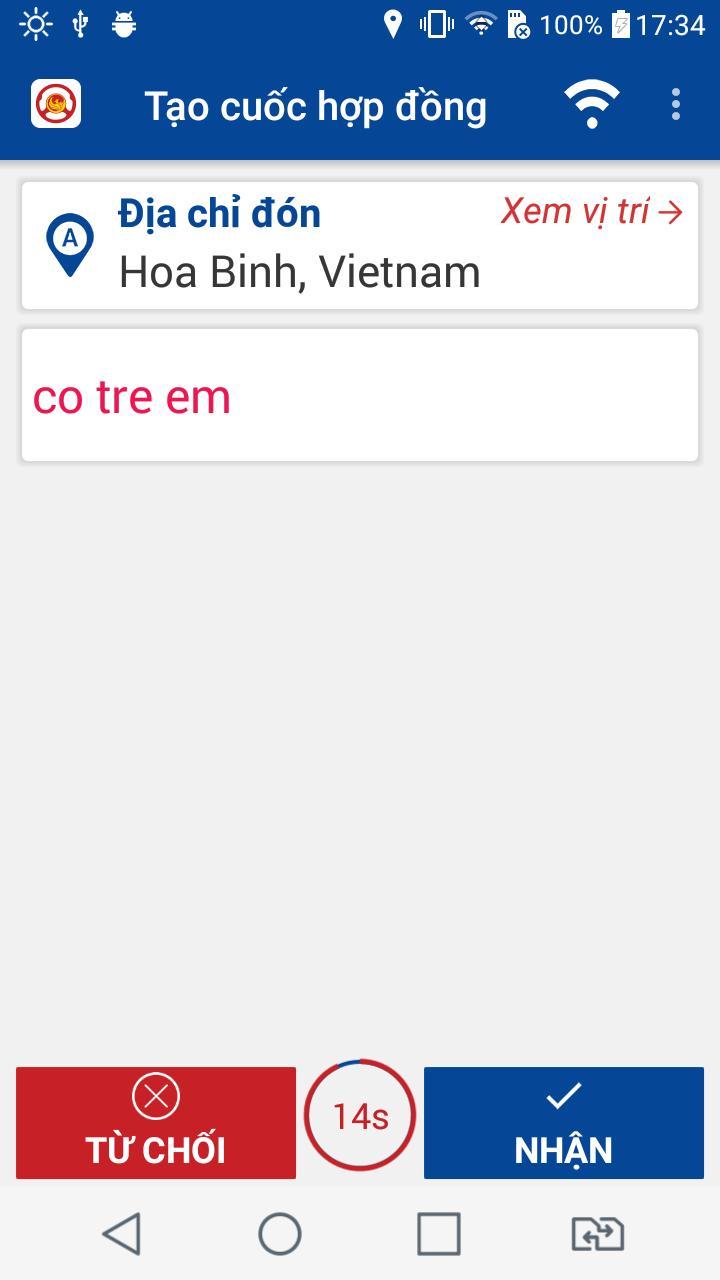Reject the ride with TỪ CHỐI
Viewport: 720px width, 1280px height.
pos(156,1122)
